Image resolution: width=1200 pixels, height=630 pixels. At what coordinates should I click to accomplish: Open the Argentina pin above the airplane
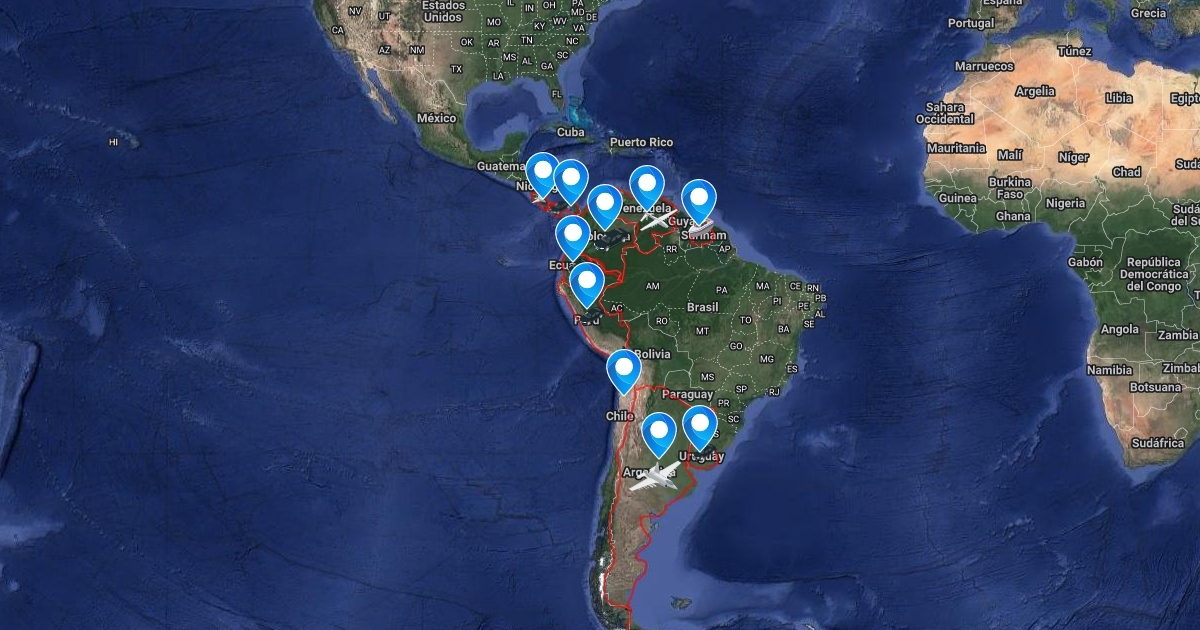[659, 432]
